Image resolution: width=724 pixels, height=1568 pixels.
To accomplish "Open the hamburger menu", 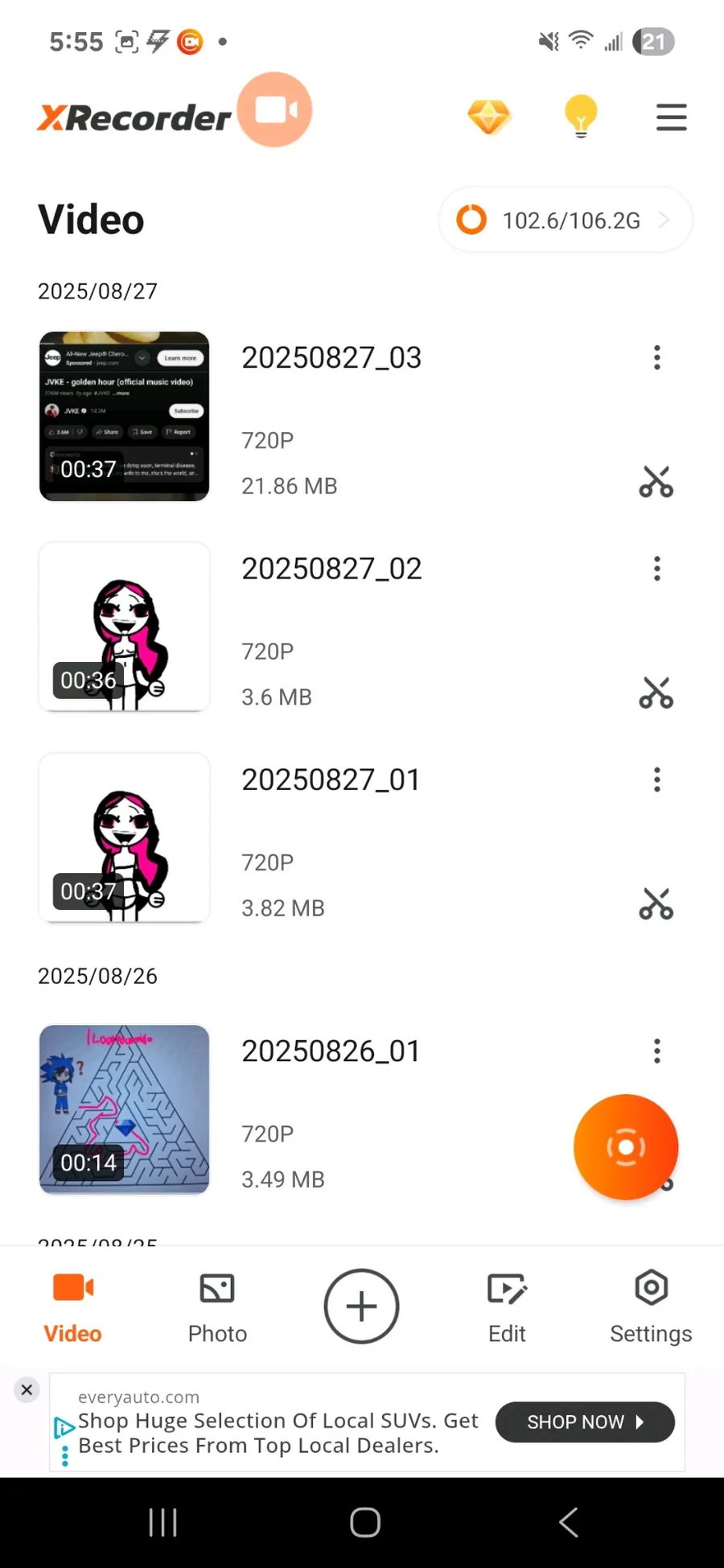I will (671, 117).
